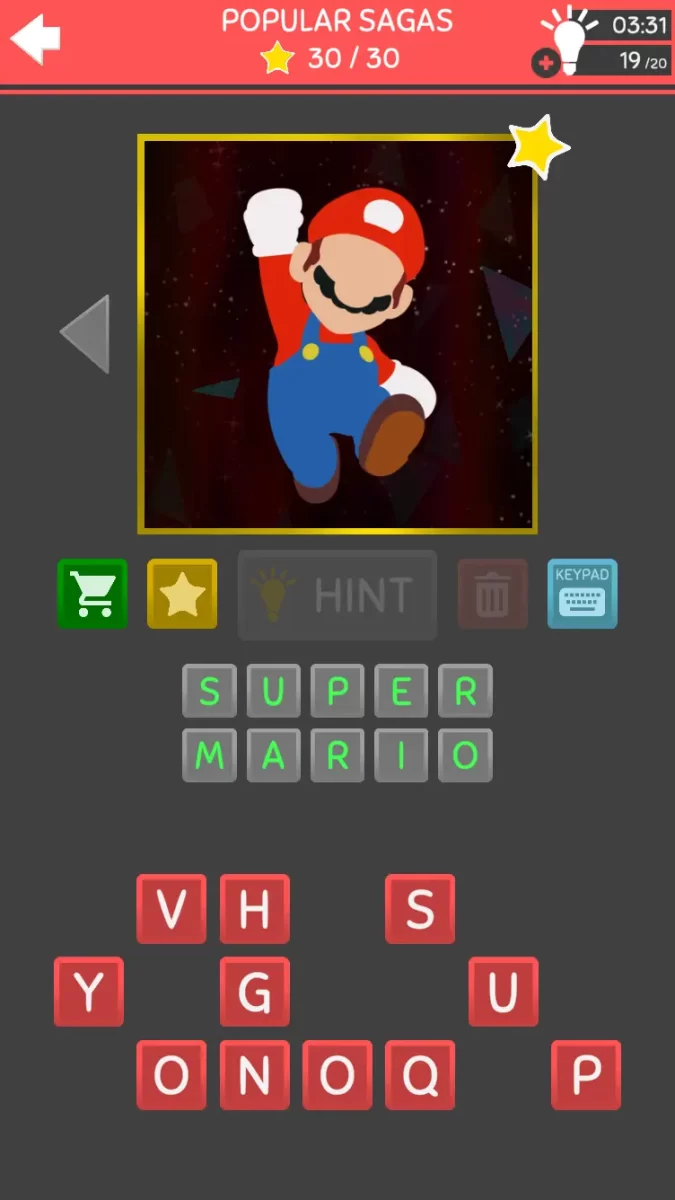Image resolution: width=675 pixels, height=1200 pixels.
Task: Tap the letter P tile
Action: coord(586,1075)
